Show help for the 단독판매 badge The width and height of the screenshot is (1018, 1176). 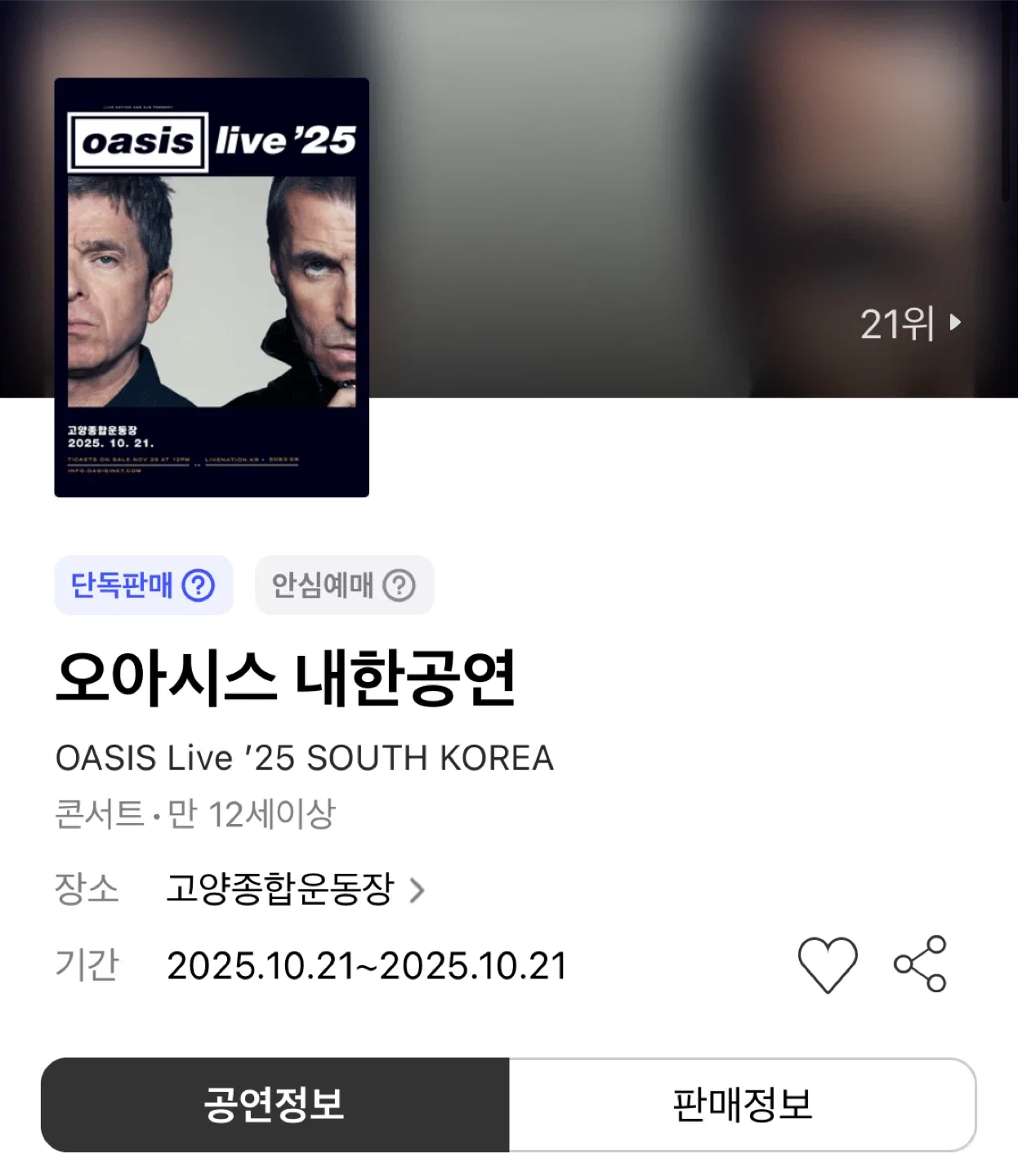199,586
